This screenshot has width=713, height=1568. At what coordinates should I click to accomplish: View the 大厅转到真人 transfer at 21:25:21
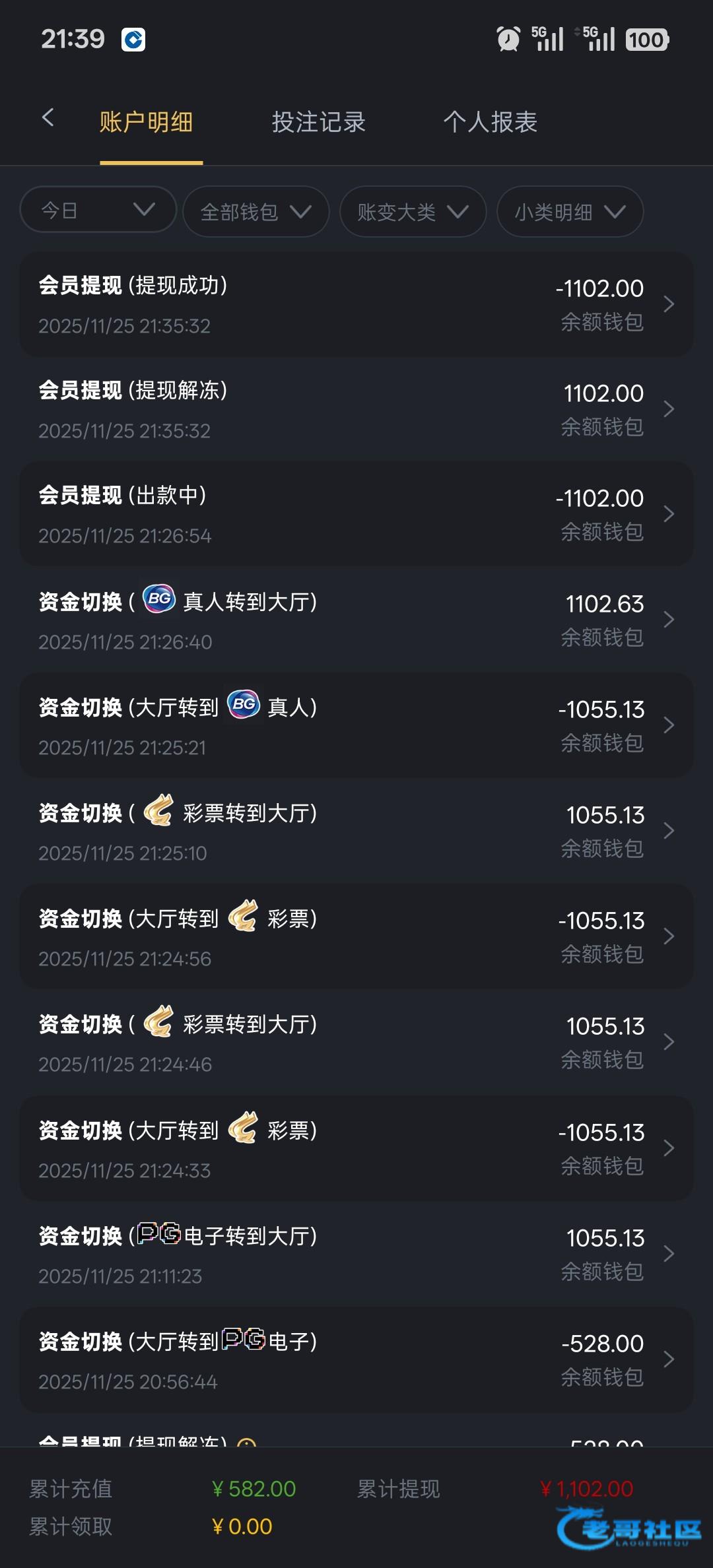(356, 725)
